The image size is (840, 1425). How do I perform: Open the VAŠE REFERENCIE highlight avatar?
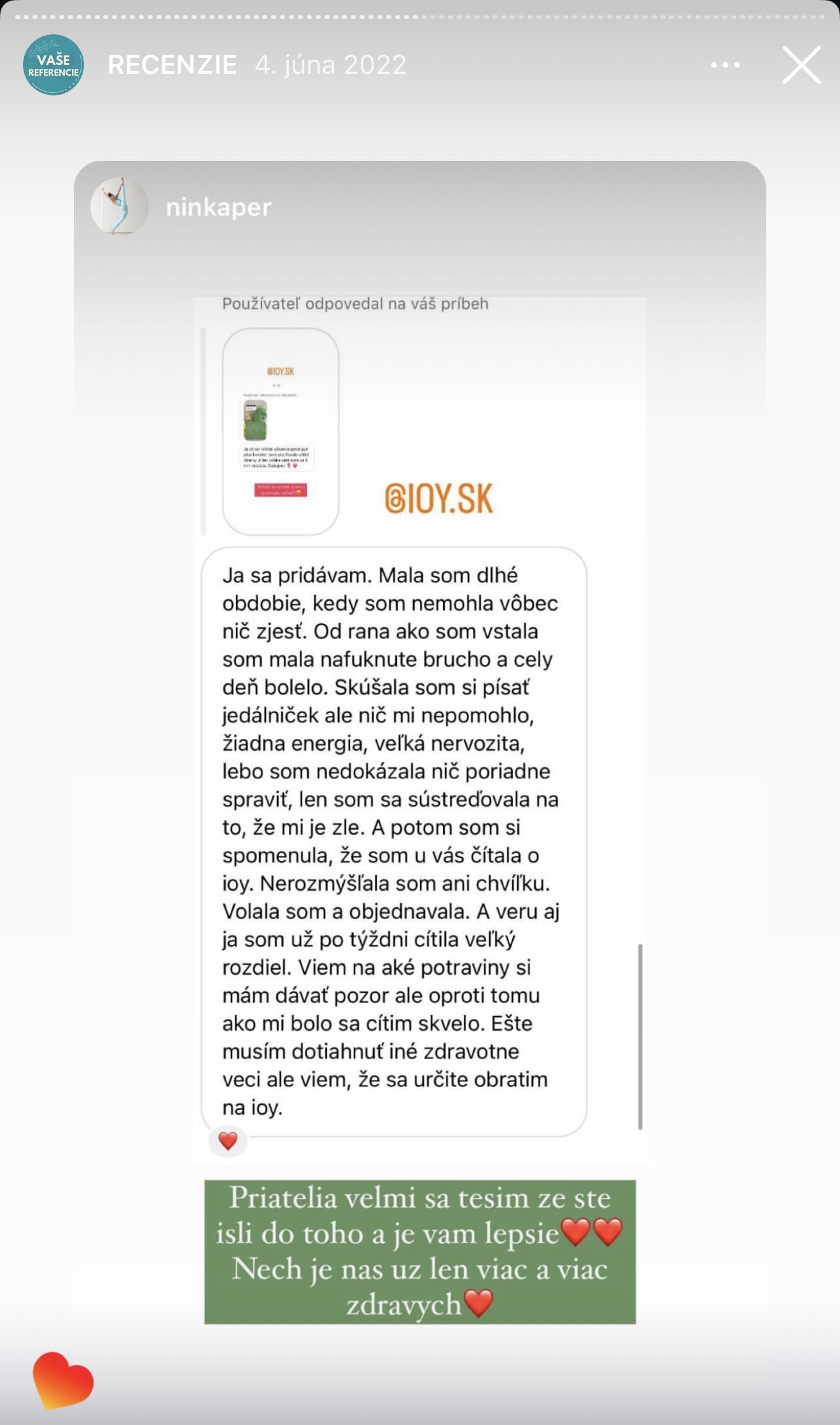point(53,64)
